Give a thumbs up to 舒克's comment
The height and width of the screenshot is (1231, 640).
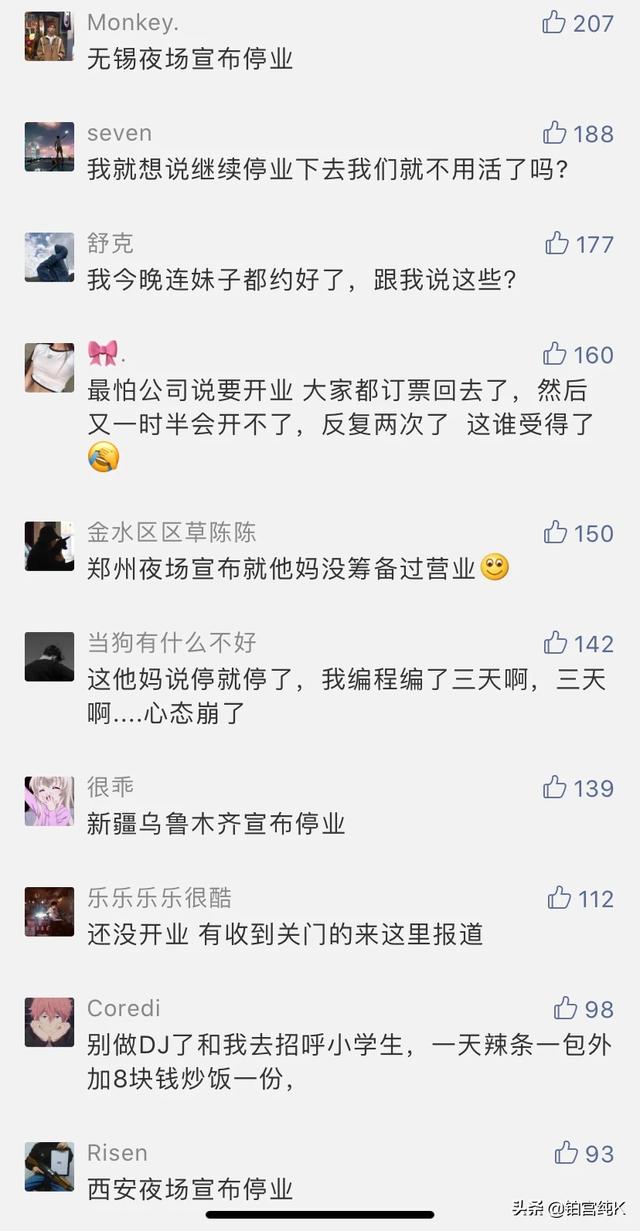pyautogui.click(x=557, y=242)
